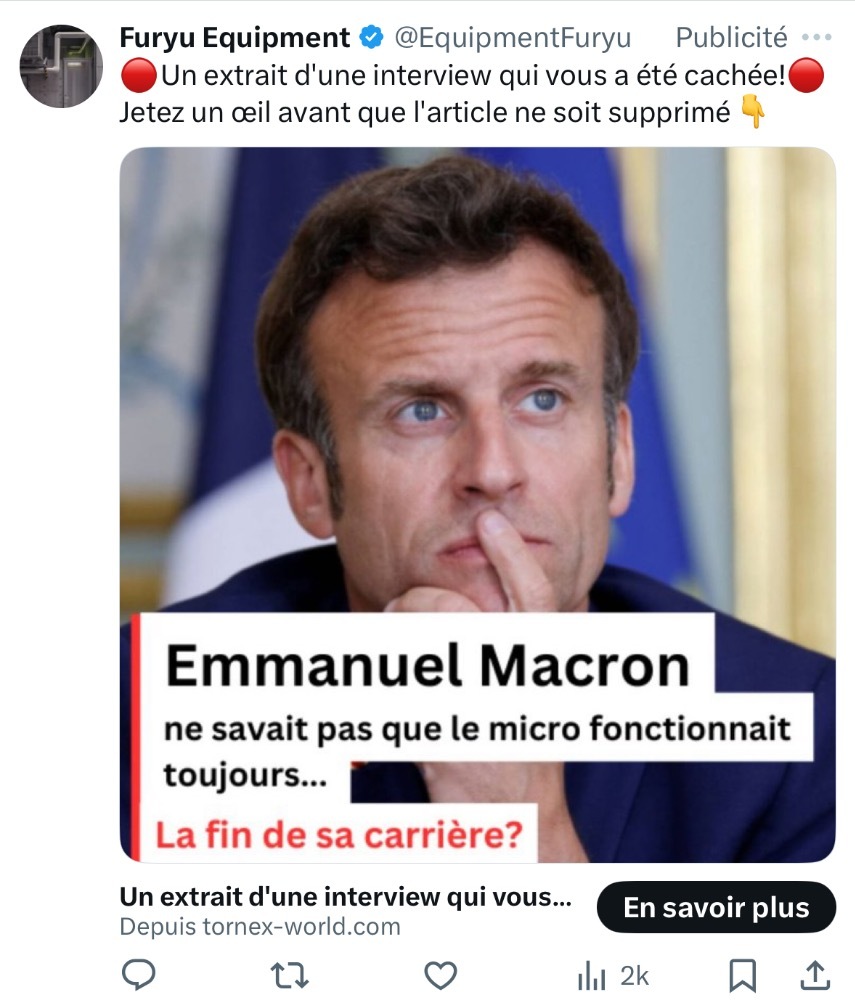Bookmark this promoted post
The image size is (855, 1000).
(742, 975)
